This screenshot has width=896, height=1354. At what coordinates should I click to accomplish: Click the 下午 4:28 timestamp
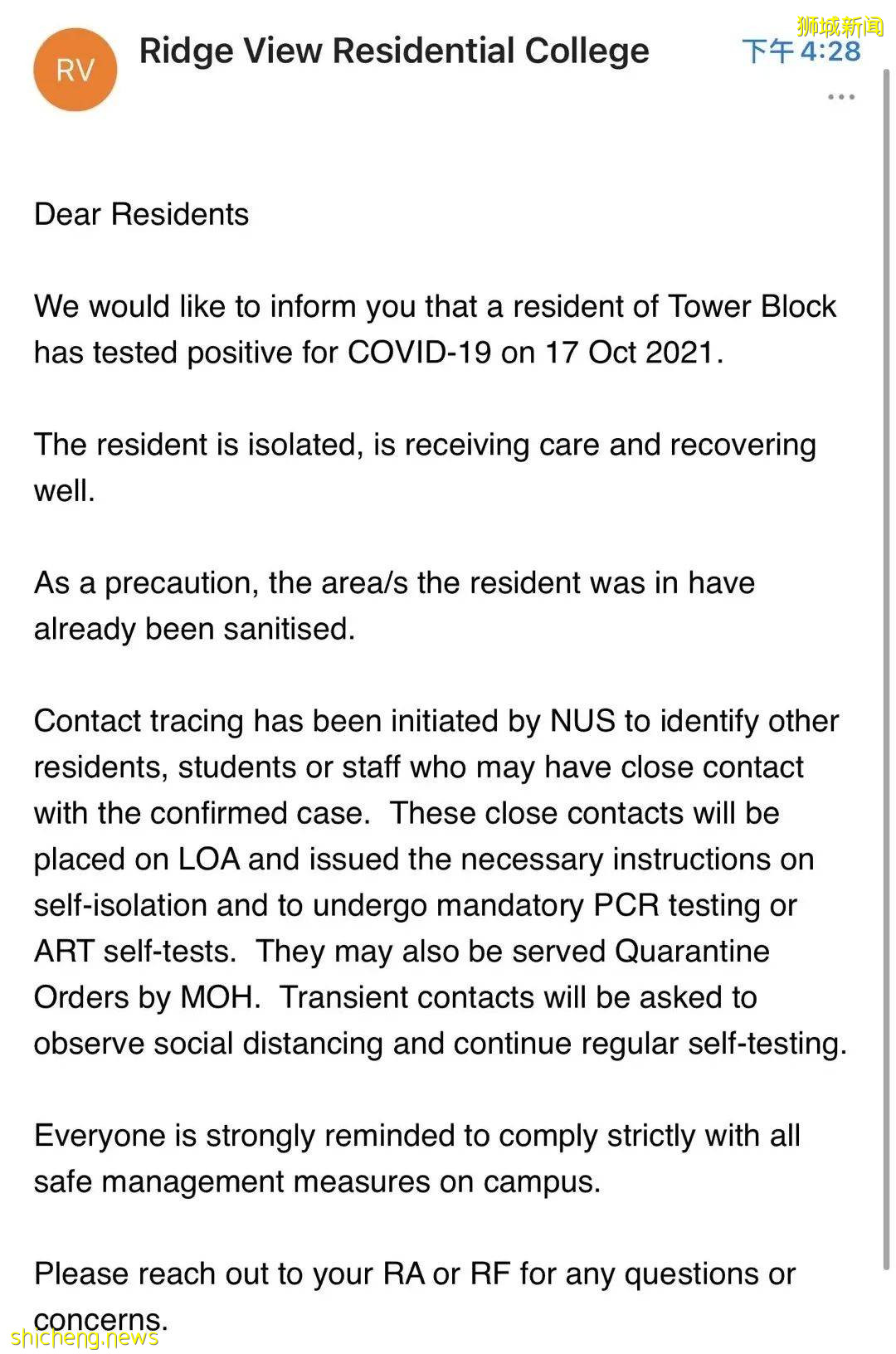click(802, 51)
